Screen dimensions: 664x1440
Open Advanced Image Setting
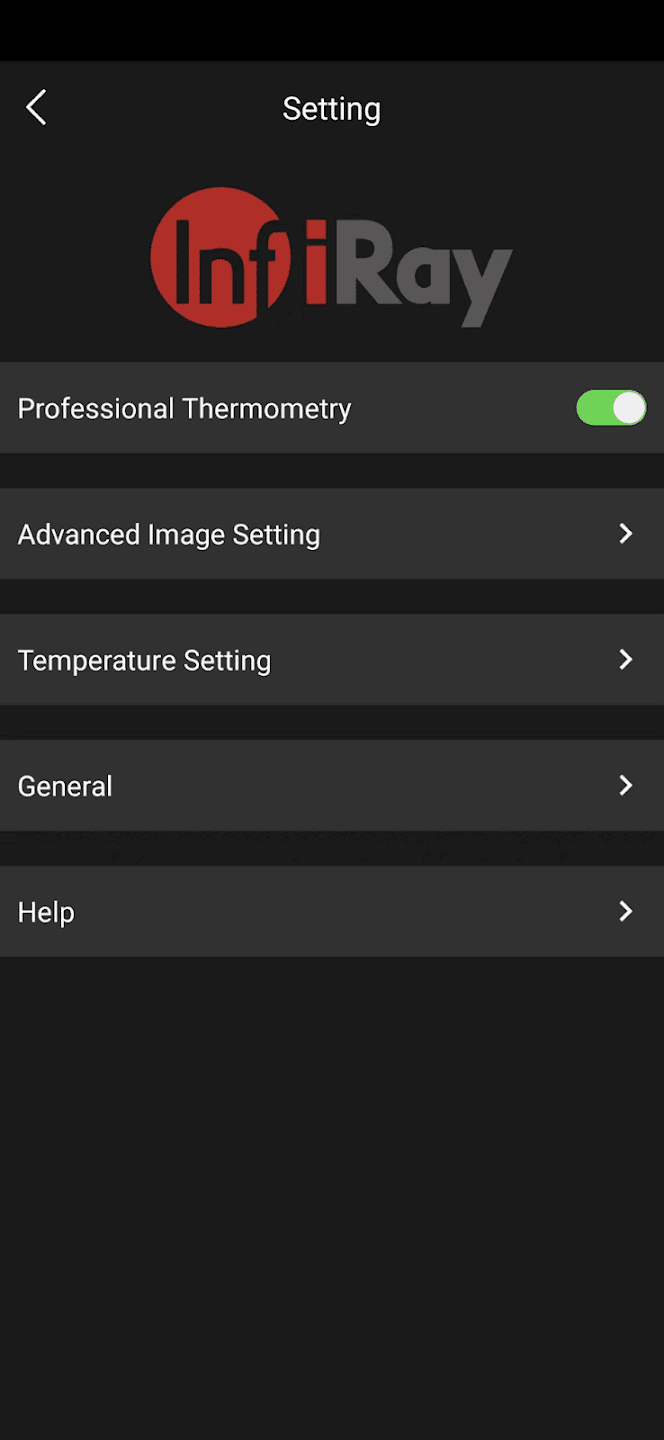[x=331, y=534]
